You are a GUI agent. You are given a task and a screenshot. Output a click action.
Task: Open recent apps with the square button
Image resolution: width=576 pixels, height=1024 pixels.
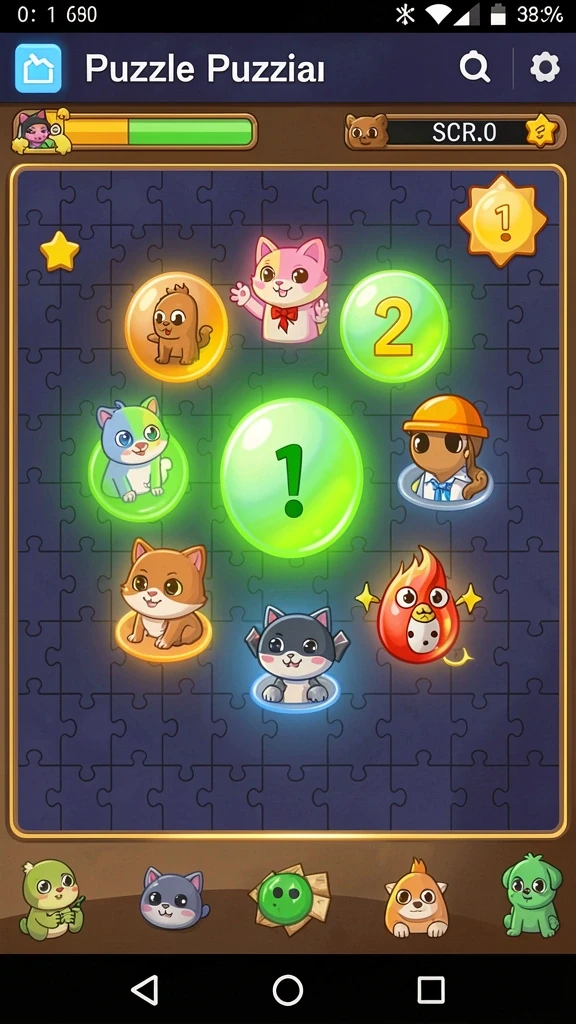point(431,990)
